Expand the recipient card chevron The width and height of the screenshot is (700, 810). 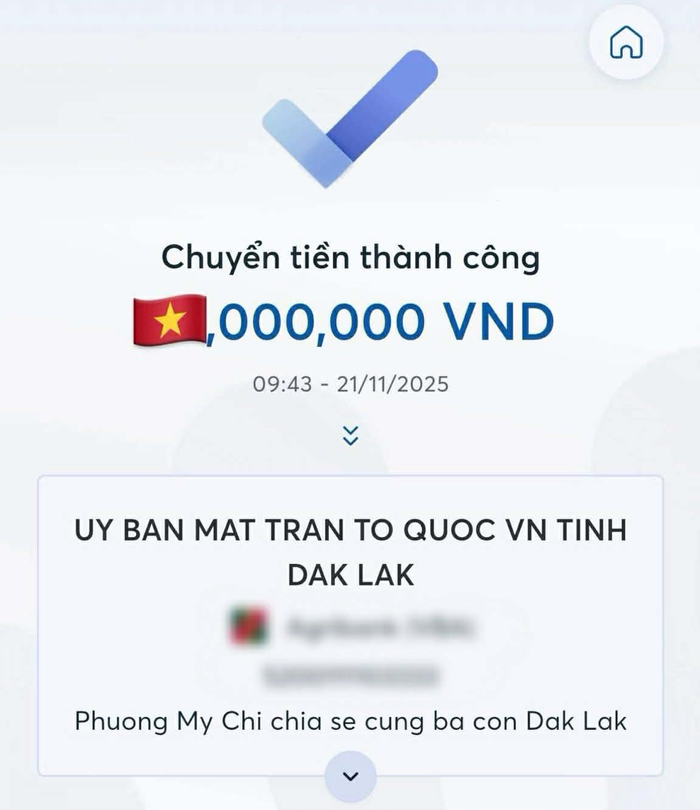point(350,776)
